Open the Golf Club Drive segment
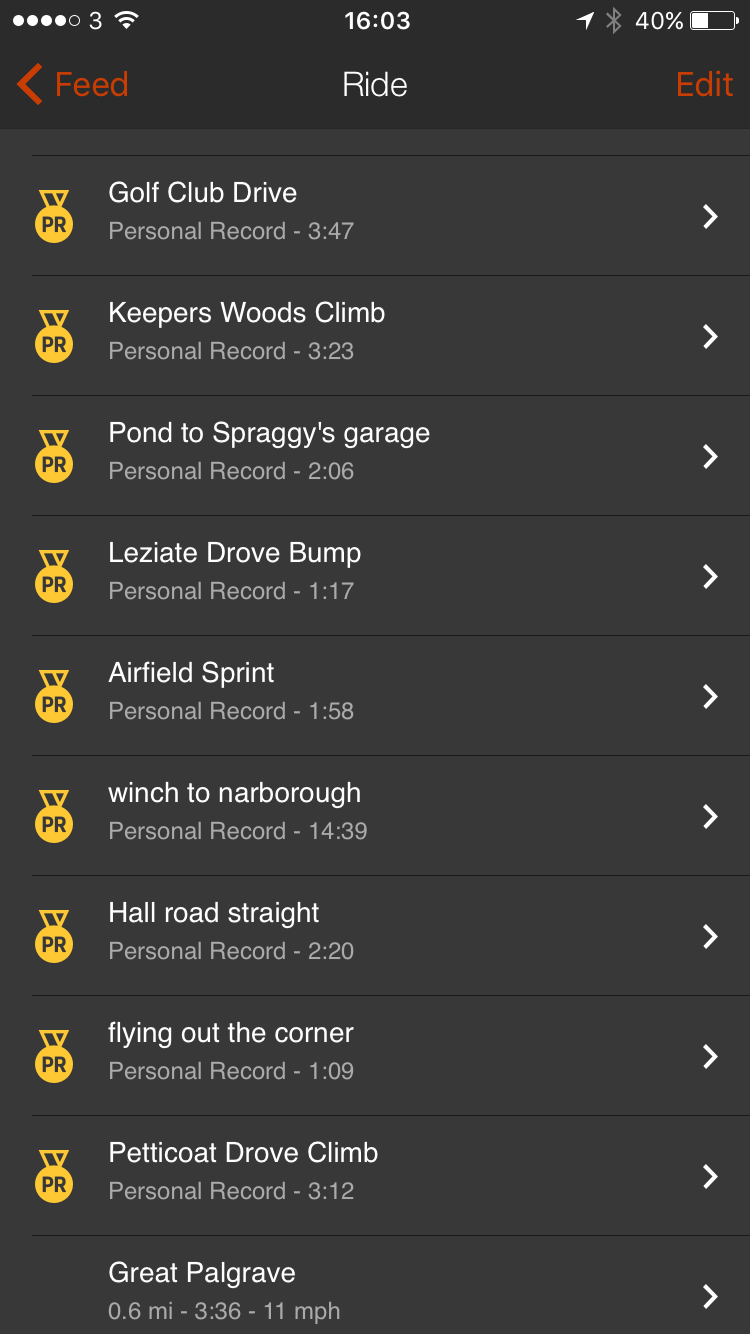Image resolution: width=750 pixels, height=1334 pixels. pos(375,216)
